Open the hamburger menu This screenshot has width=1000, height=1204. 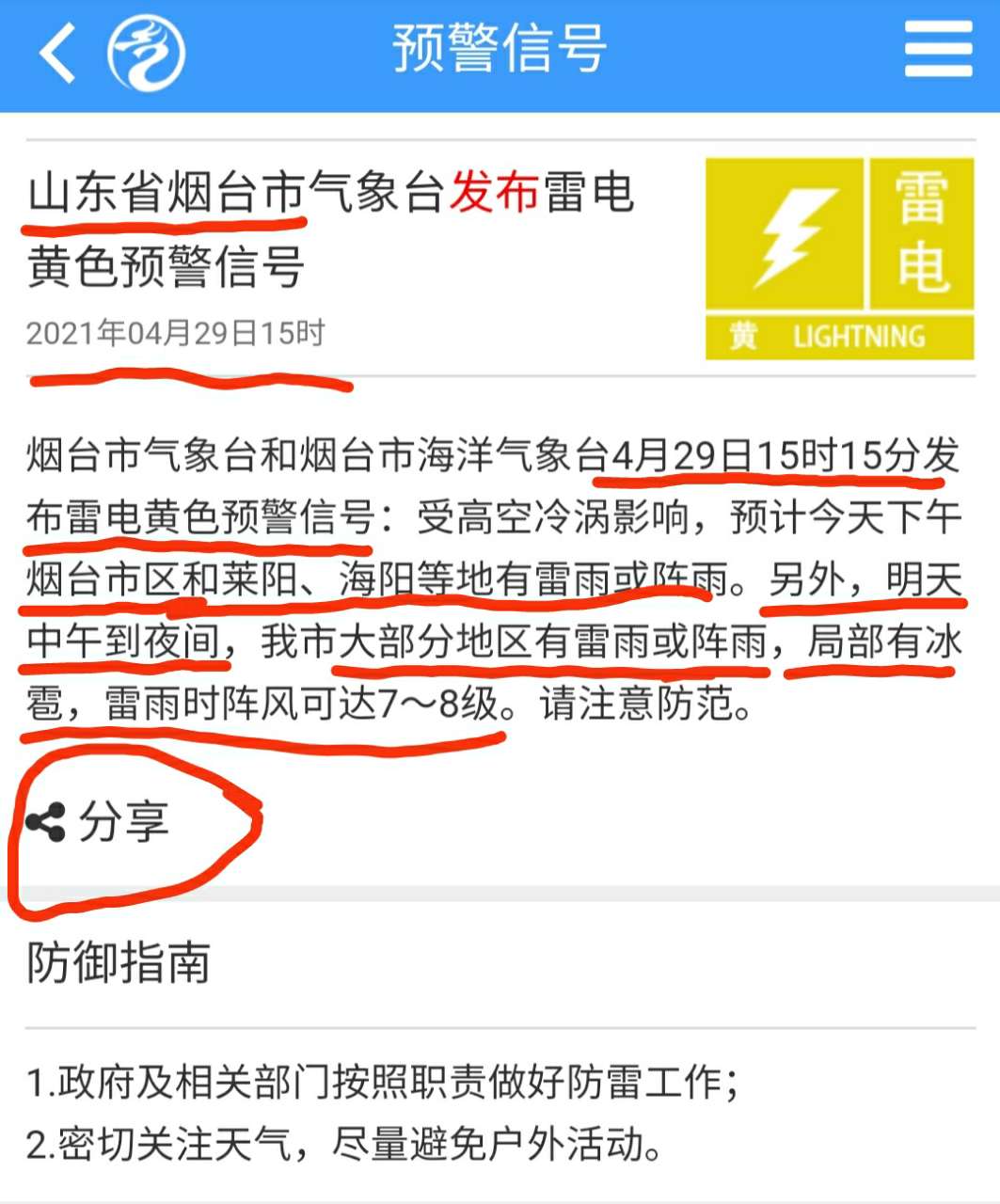tap(937, 51)
